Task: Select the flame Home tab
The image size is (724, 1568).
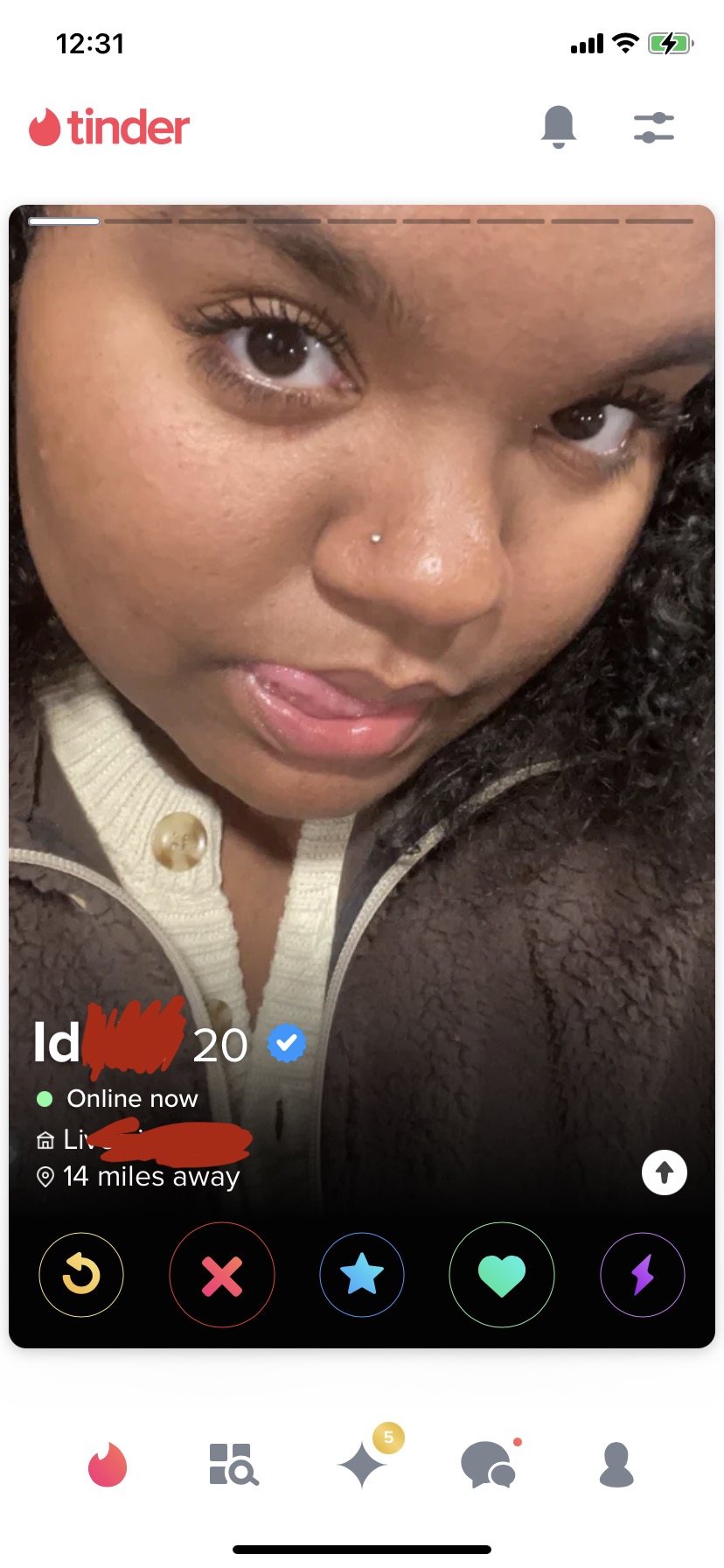Action: (108, 1465)
